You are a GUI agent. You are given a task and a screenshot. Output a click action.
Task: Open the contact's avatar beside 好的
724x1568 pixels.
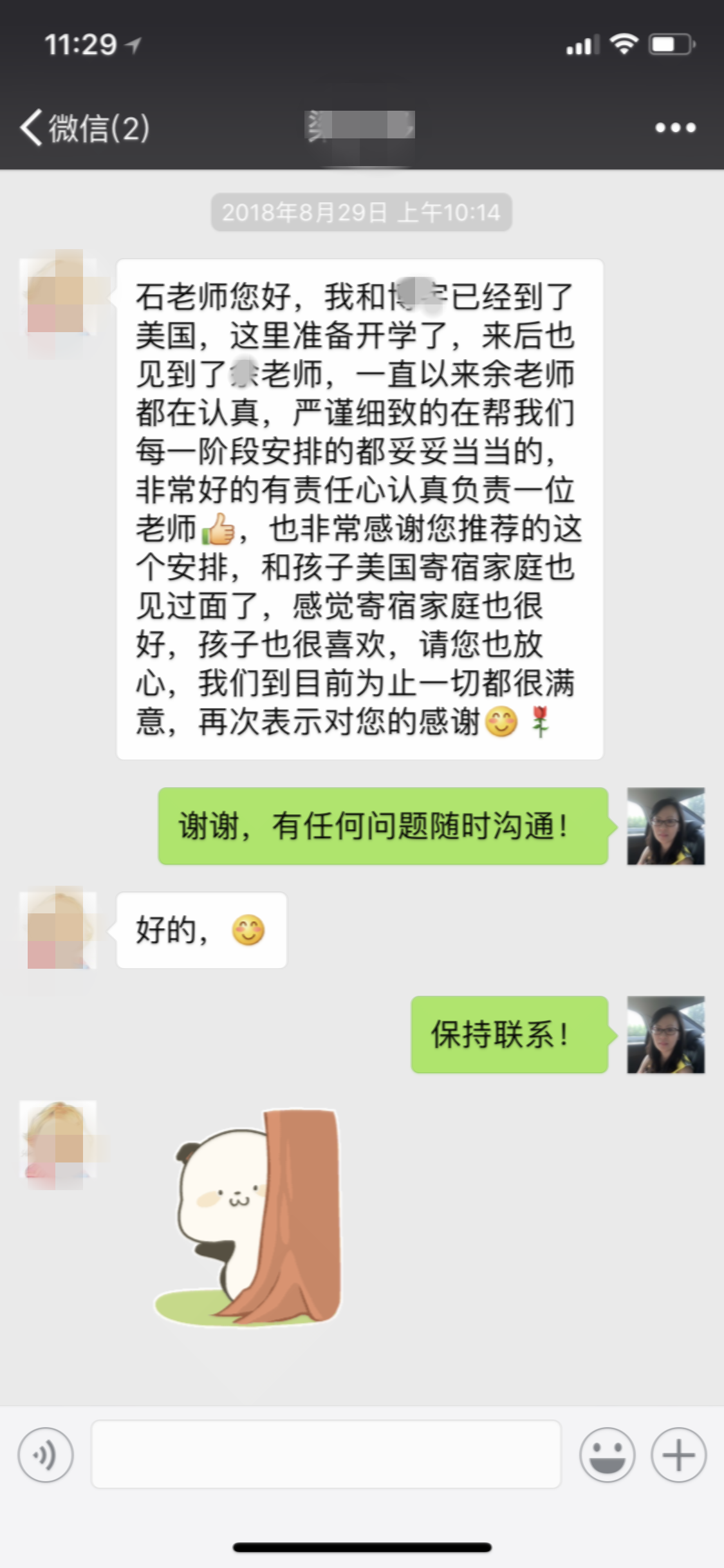click(x=58, y=929)
